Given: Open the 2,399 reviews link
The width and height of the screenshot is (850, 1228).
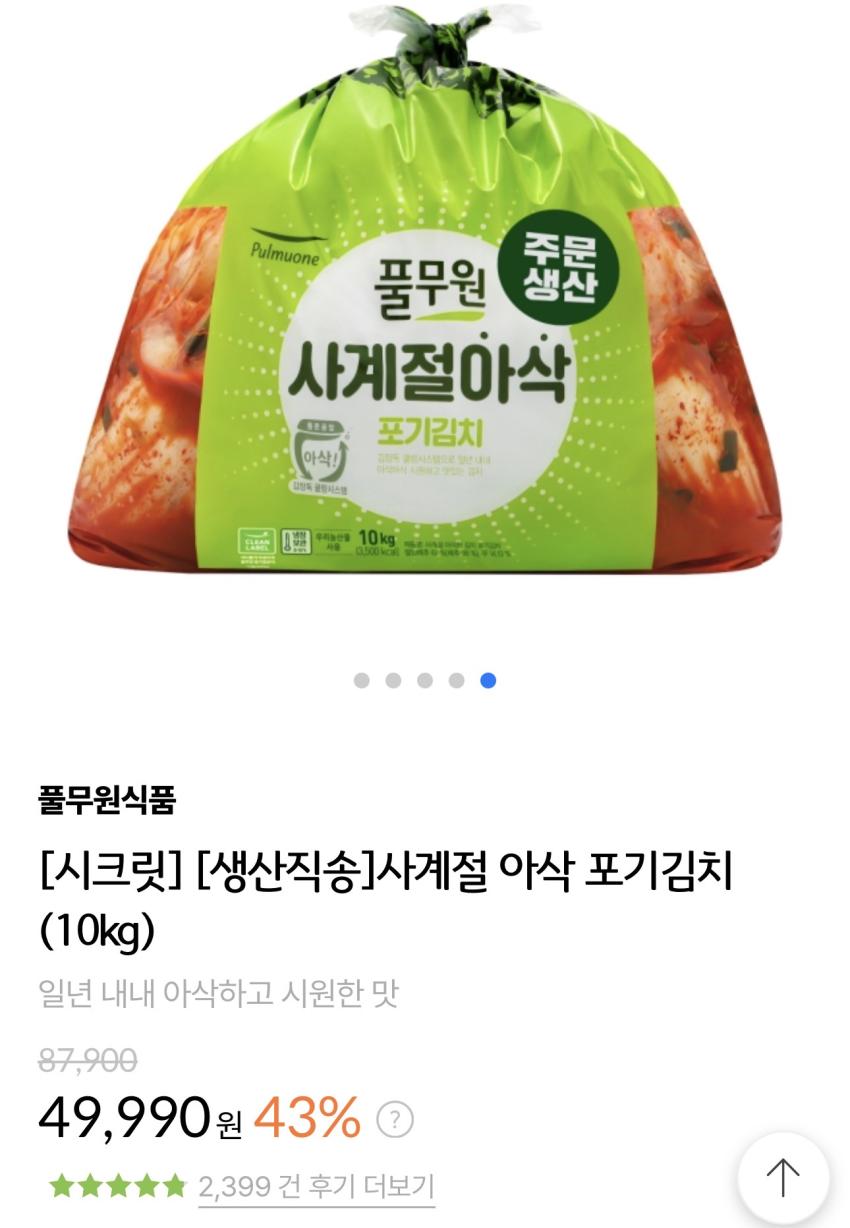Looking at the screenshot, I should tap(316, 1187).
